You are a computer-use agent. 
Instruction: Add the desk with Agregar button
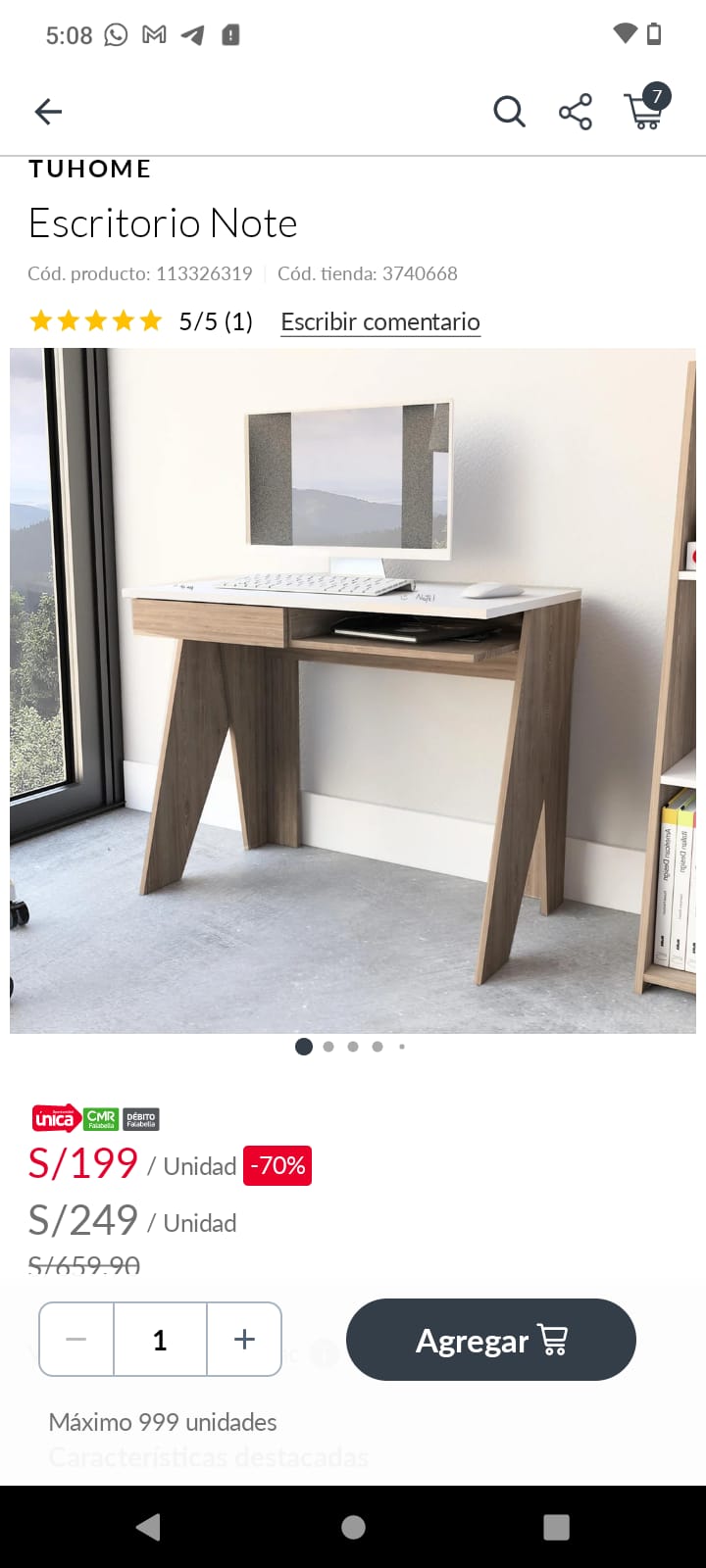pyautogui.click(x=491, y=1340)
